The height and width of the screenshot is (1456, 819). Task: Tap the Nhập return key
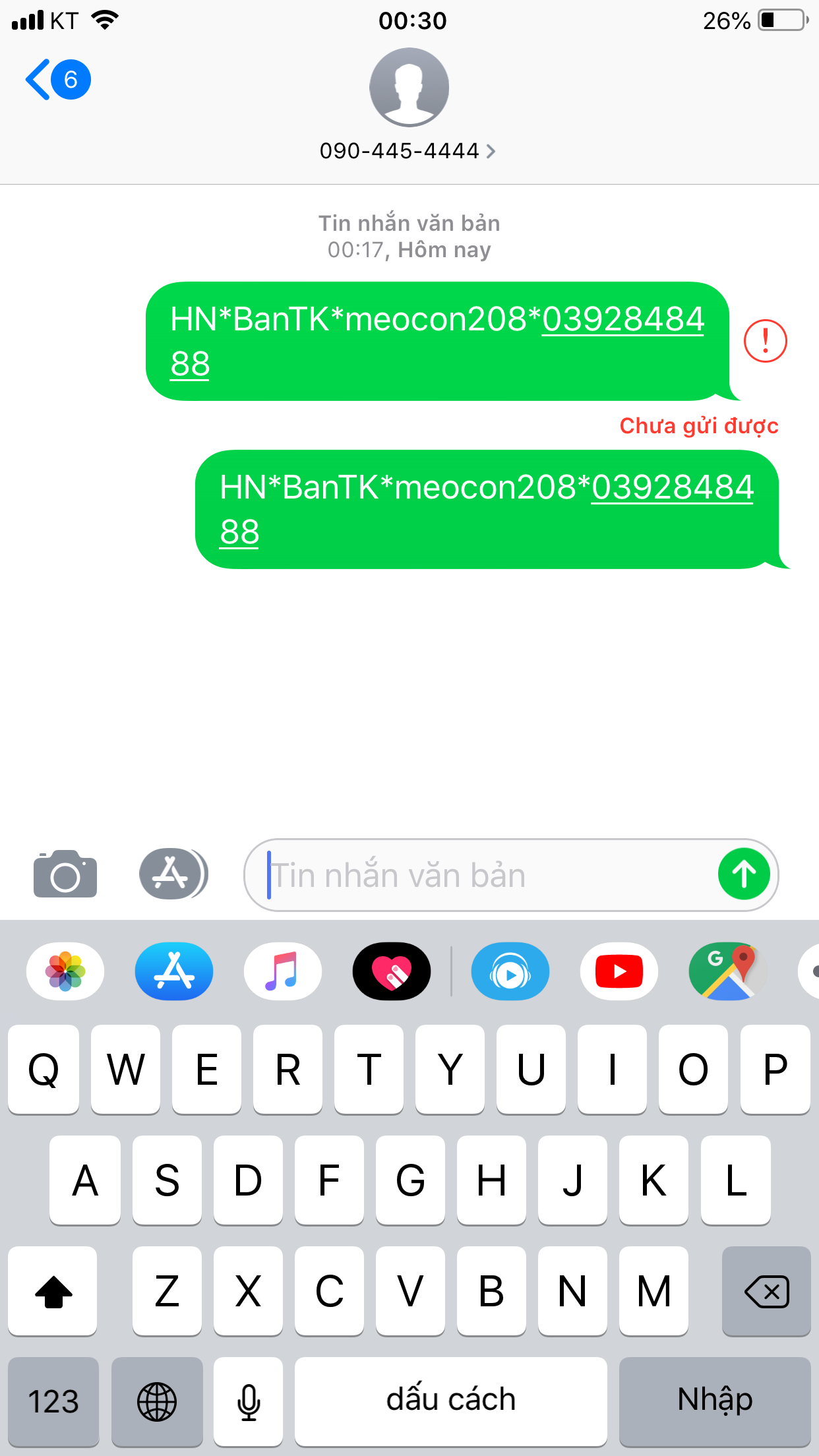(x=715, y=1401)
